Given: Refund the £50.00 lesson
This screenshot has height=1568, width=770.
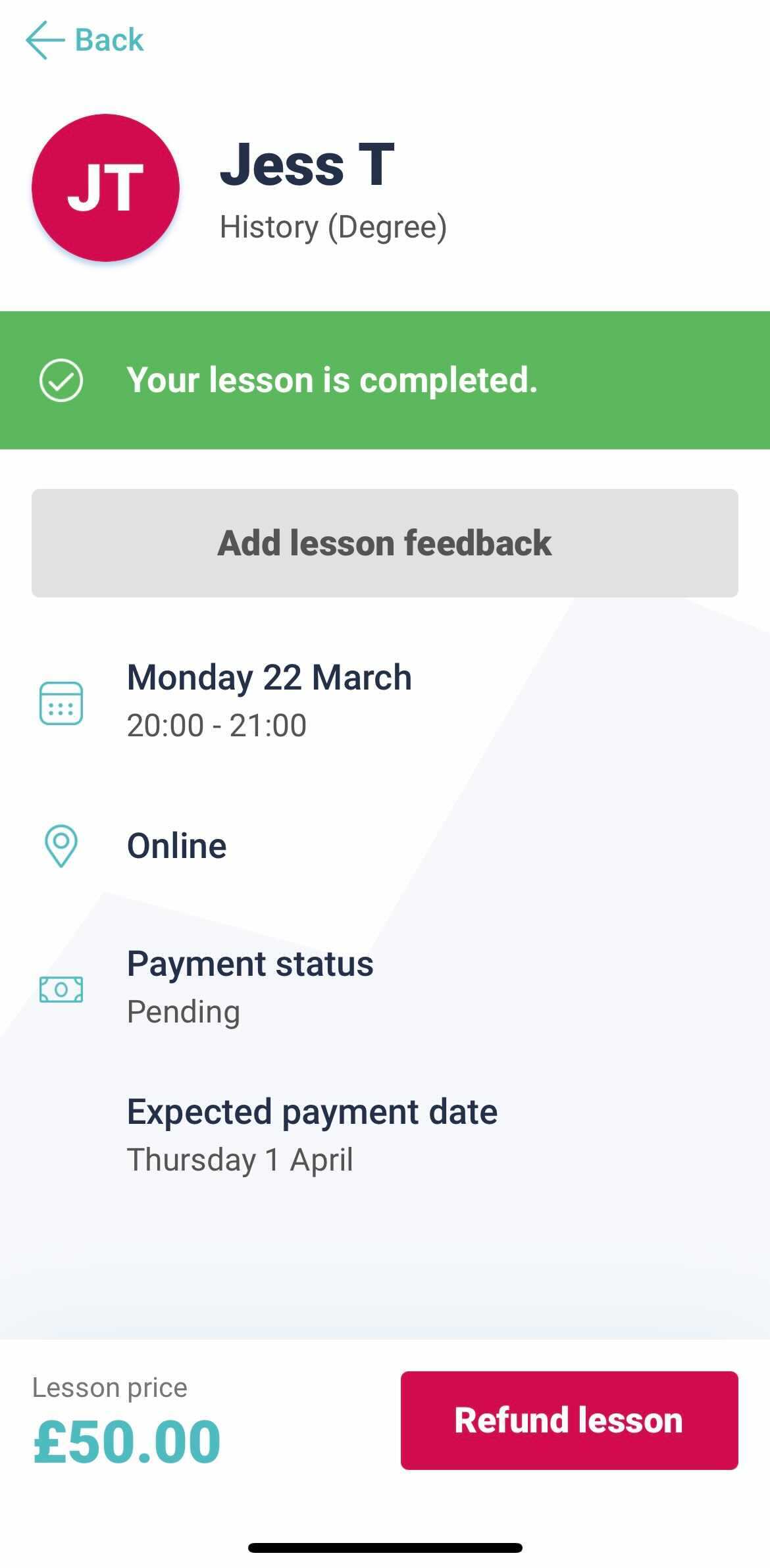Looking at the screenshot, I should (569, 1420).
